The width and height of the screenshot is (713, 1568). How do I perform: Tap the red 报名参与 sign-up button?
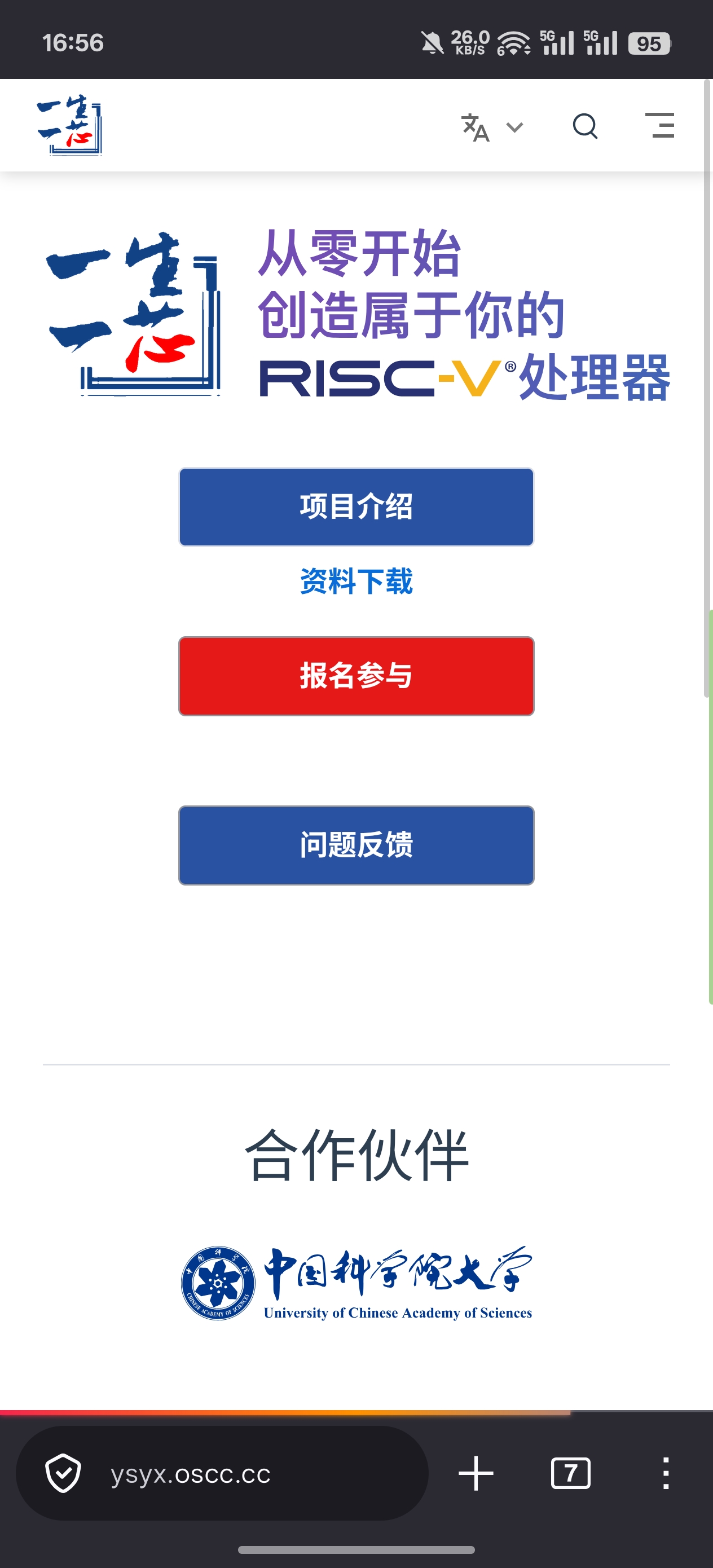(x=356, y=676)
